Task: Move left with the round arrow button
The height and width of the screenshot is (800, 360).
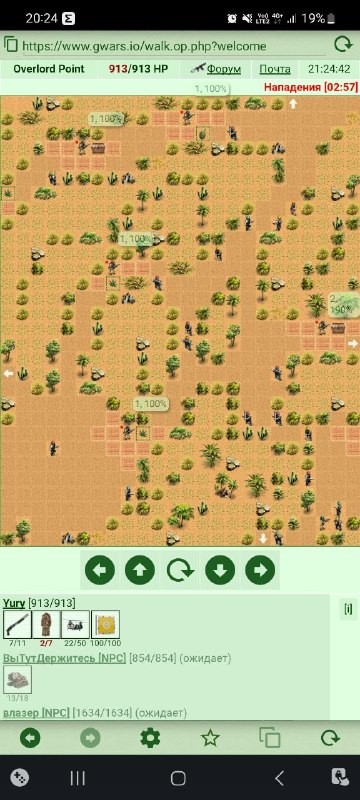Action: (99, 570)
